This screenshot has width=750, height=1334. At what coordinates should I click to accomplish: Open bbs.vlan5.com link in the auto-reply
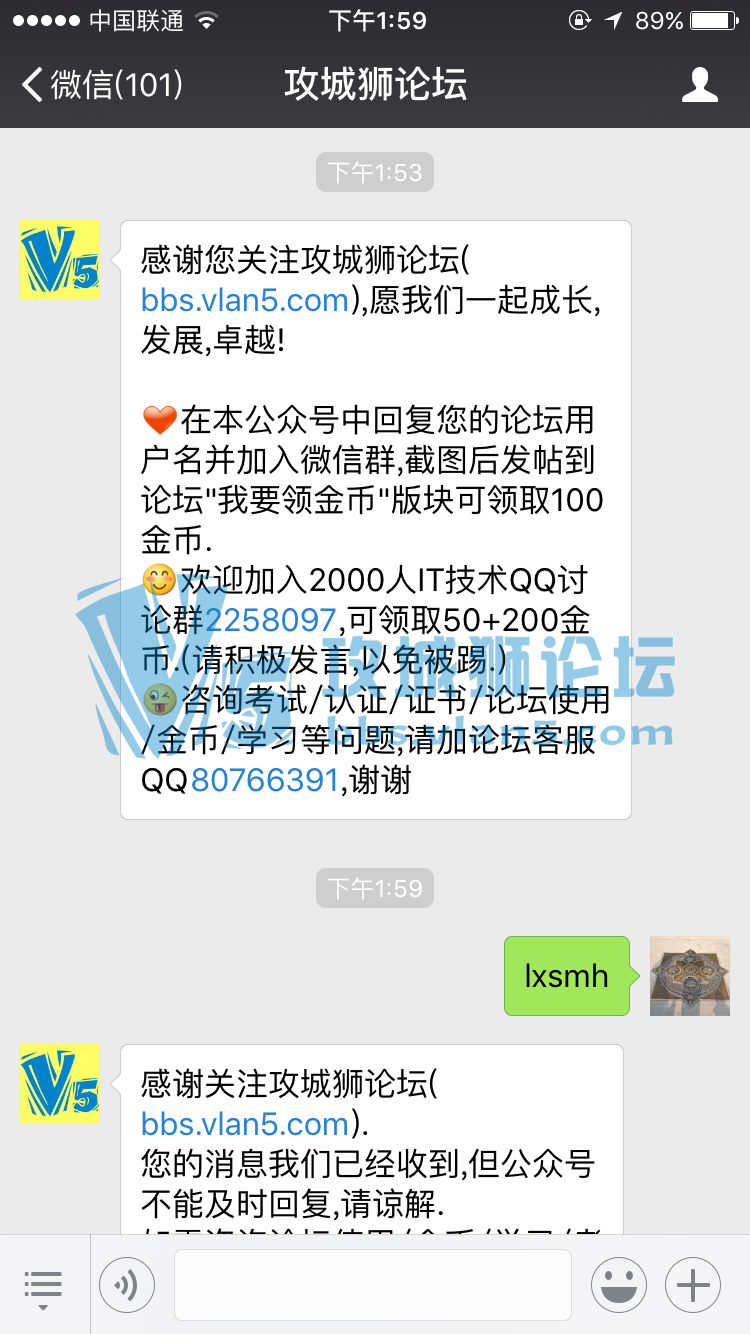point(245,1124)
